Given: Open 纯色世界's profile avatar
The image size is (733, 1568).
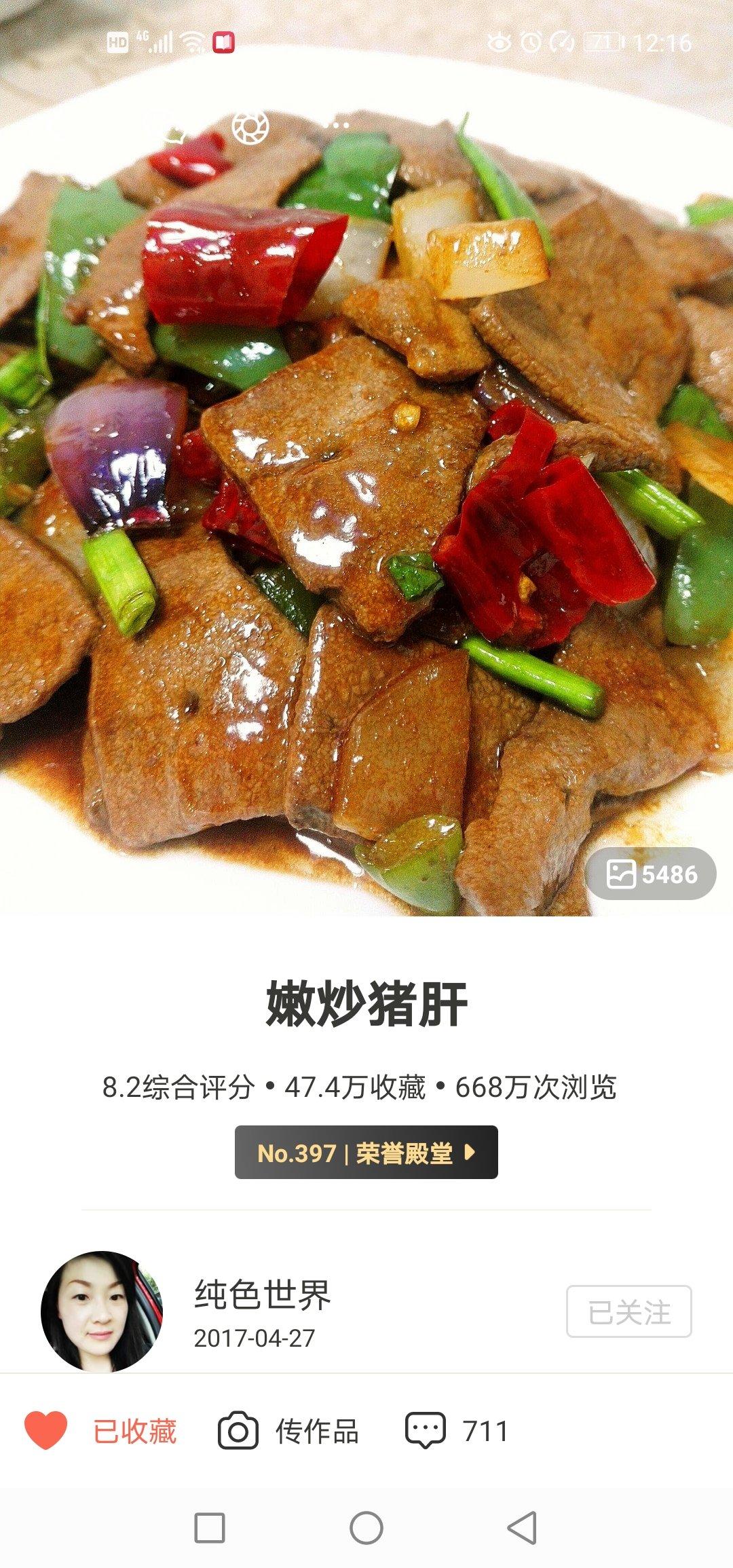Looking at the screenshot, I should 102,1311.
